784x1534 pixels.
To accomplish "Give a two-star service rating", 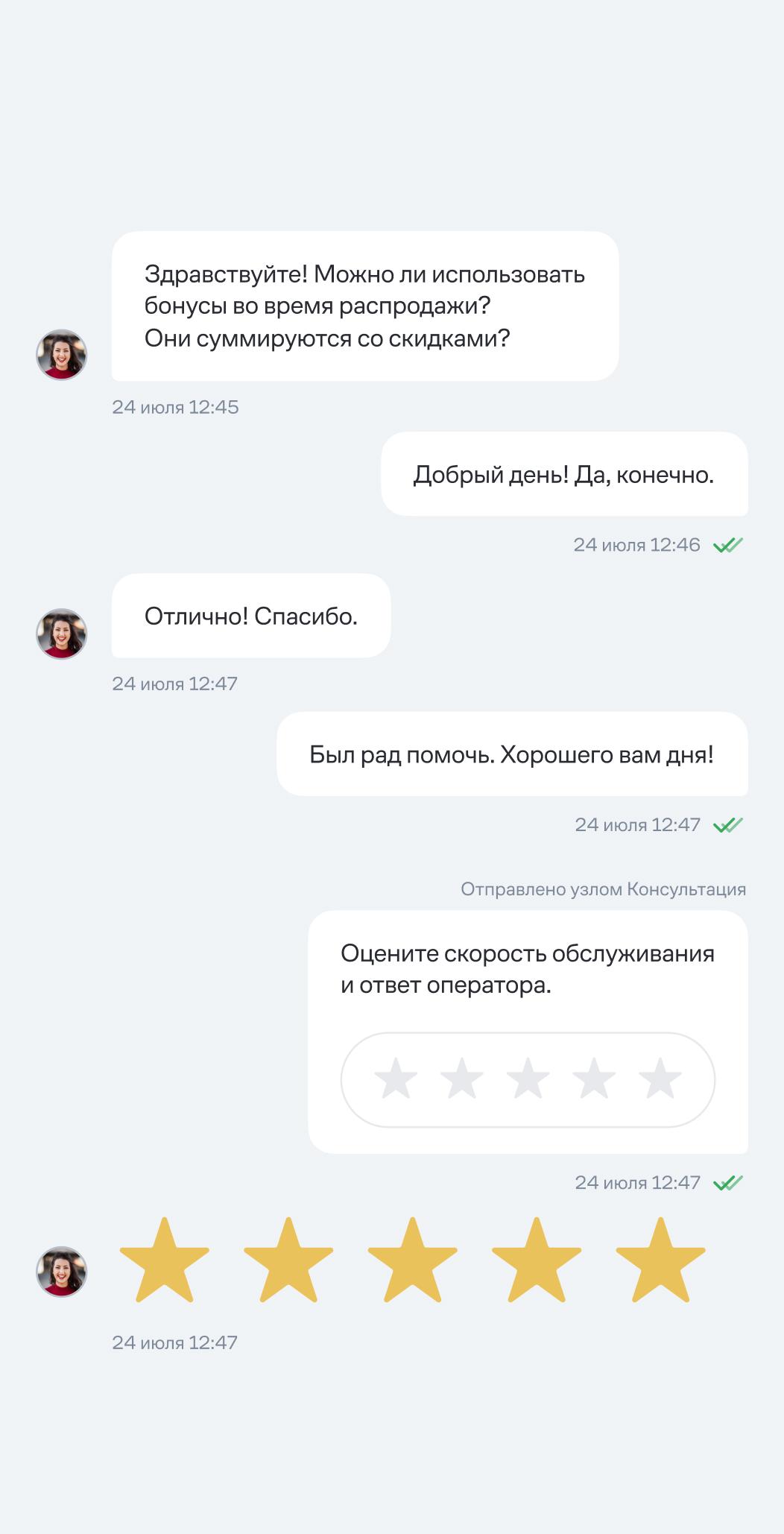I will click(x=461, y=1079).
